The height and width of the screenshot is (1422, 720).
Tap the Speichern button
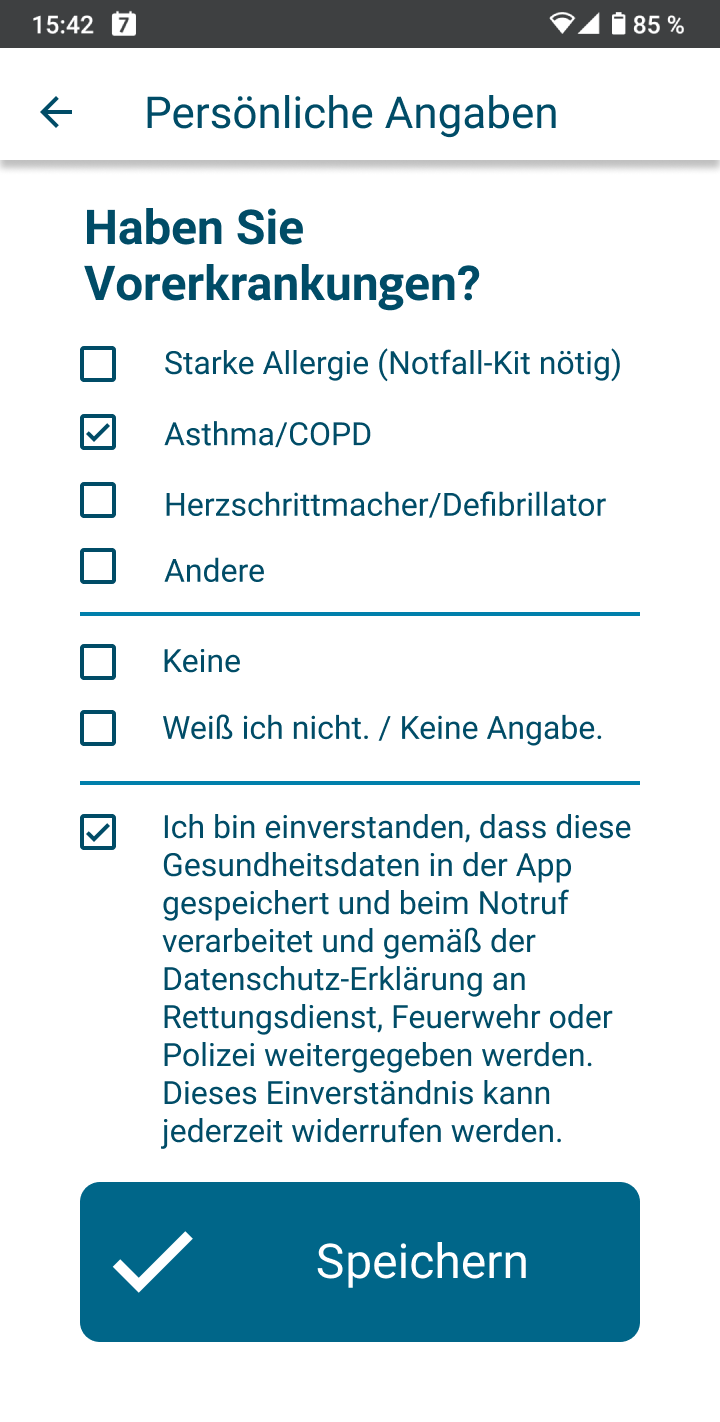(360, 1262)
